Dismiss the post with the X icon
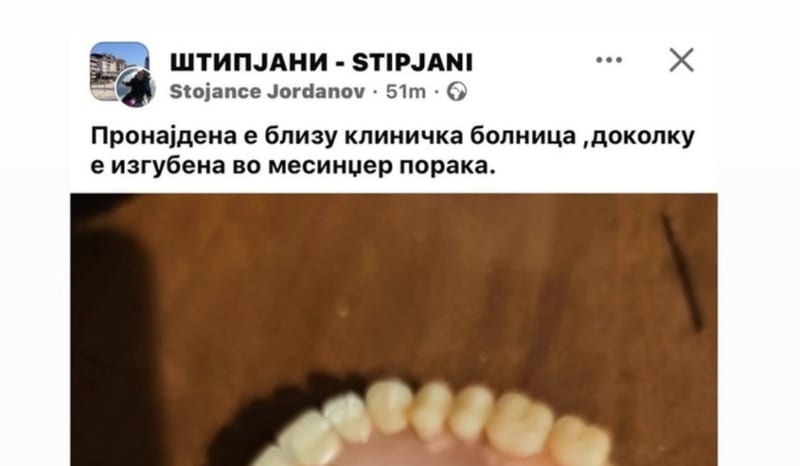The image size is (800, 466). click(x=682, y=60)
